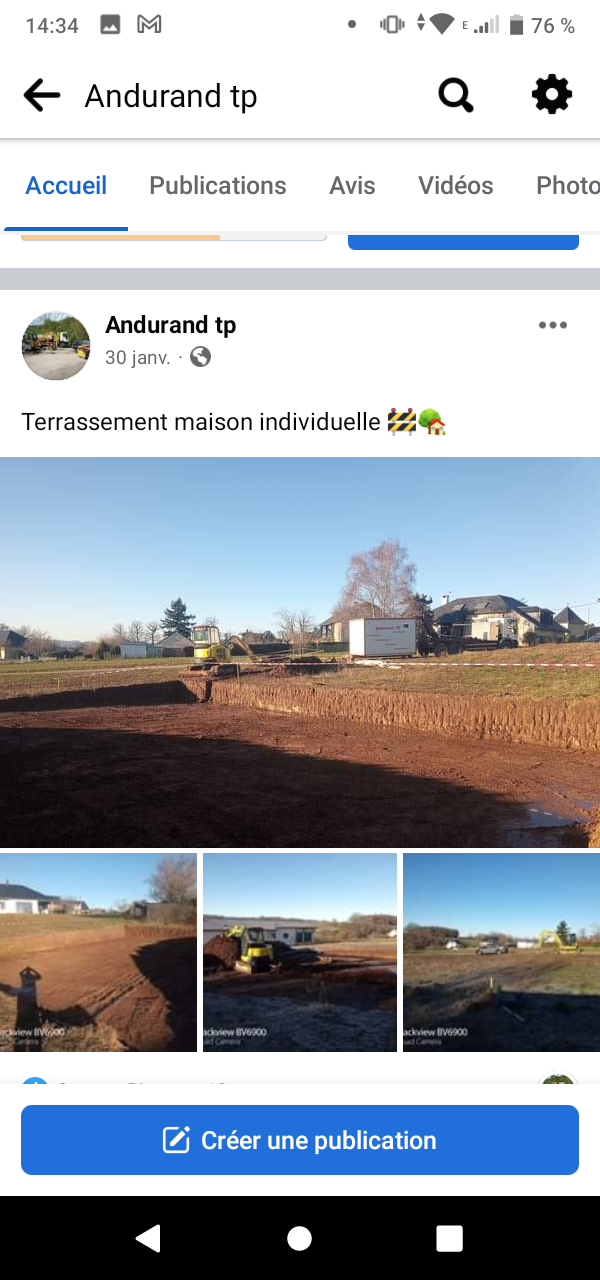Open Andurand tp profile picture on post
Screen dimensions: 600x1280
click(56, 345)
